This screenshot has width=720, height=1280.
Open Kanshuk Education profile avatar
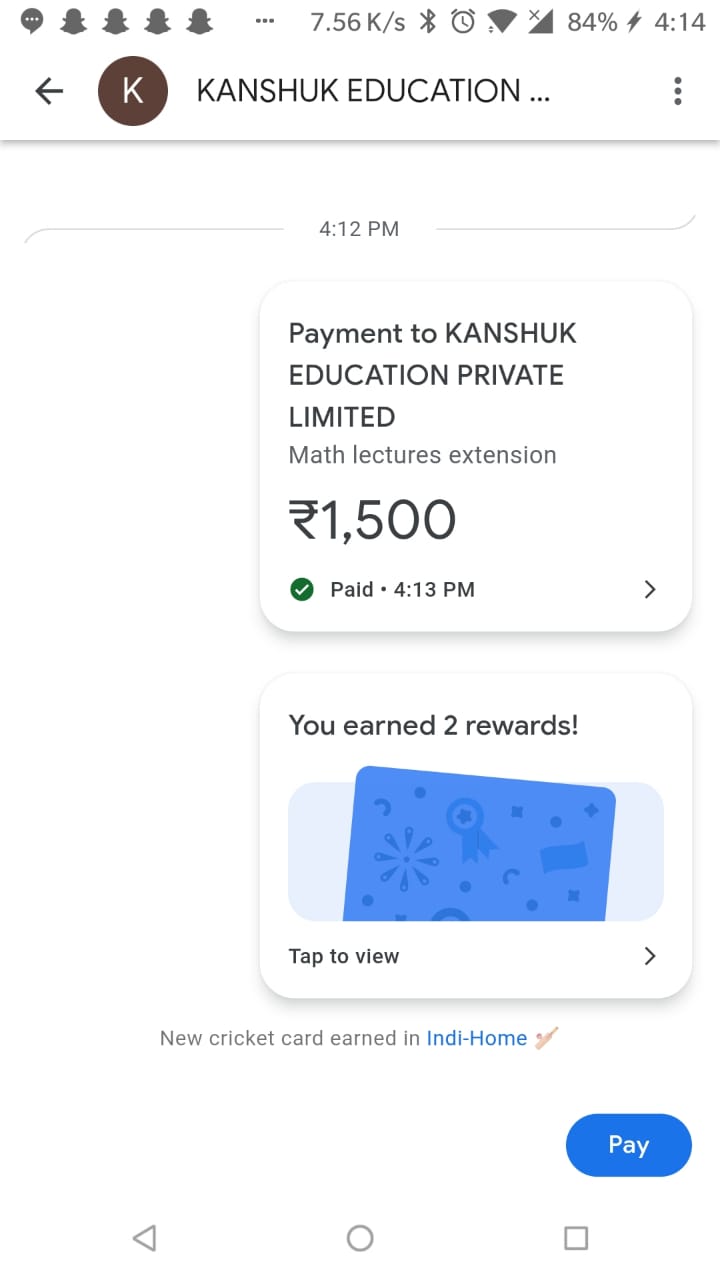(132, 91)
